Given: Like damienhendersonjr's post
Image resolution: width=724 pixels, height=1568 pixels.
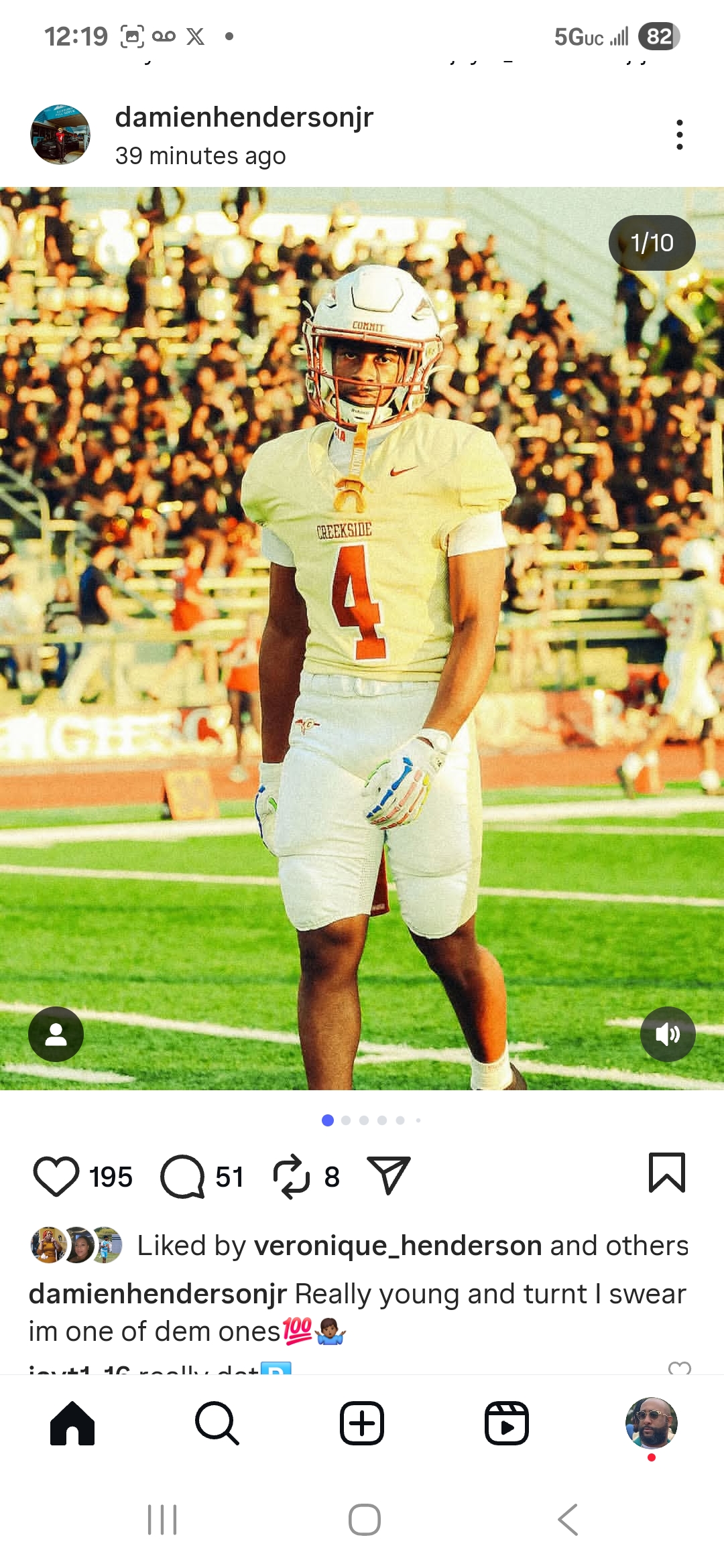Looking at the screenshot, I should point(56,1177).
